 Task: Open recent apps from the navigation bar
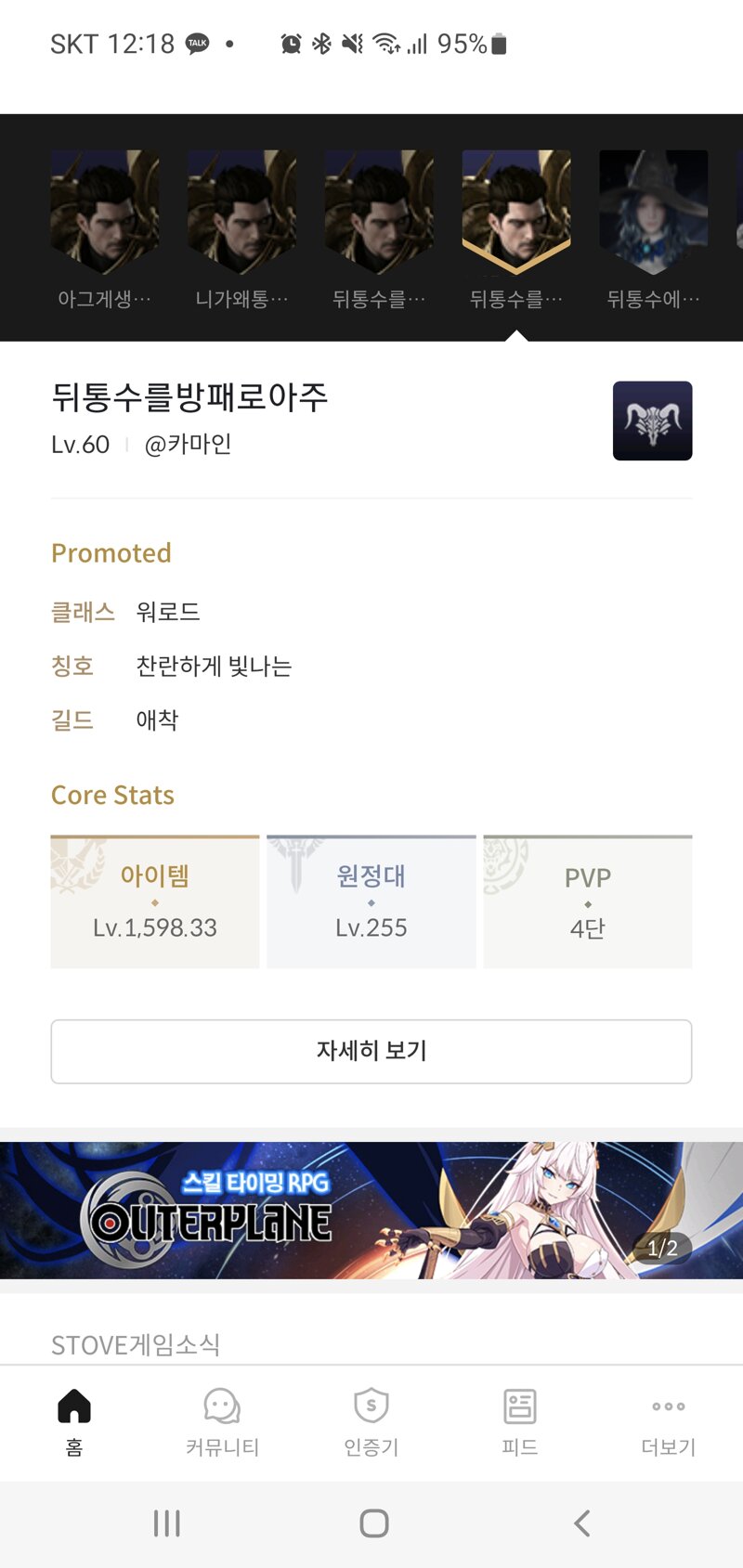pyautogui.click(x=167, y=1523)
